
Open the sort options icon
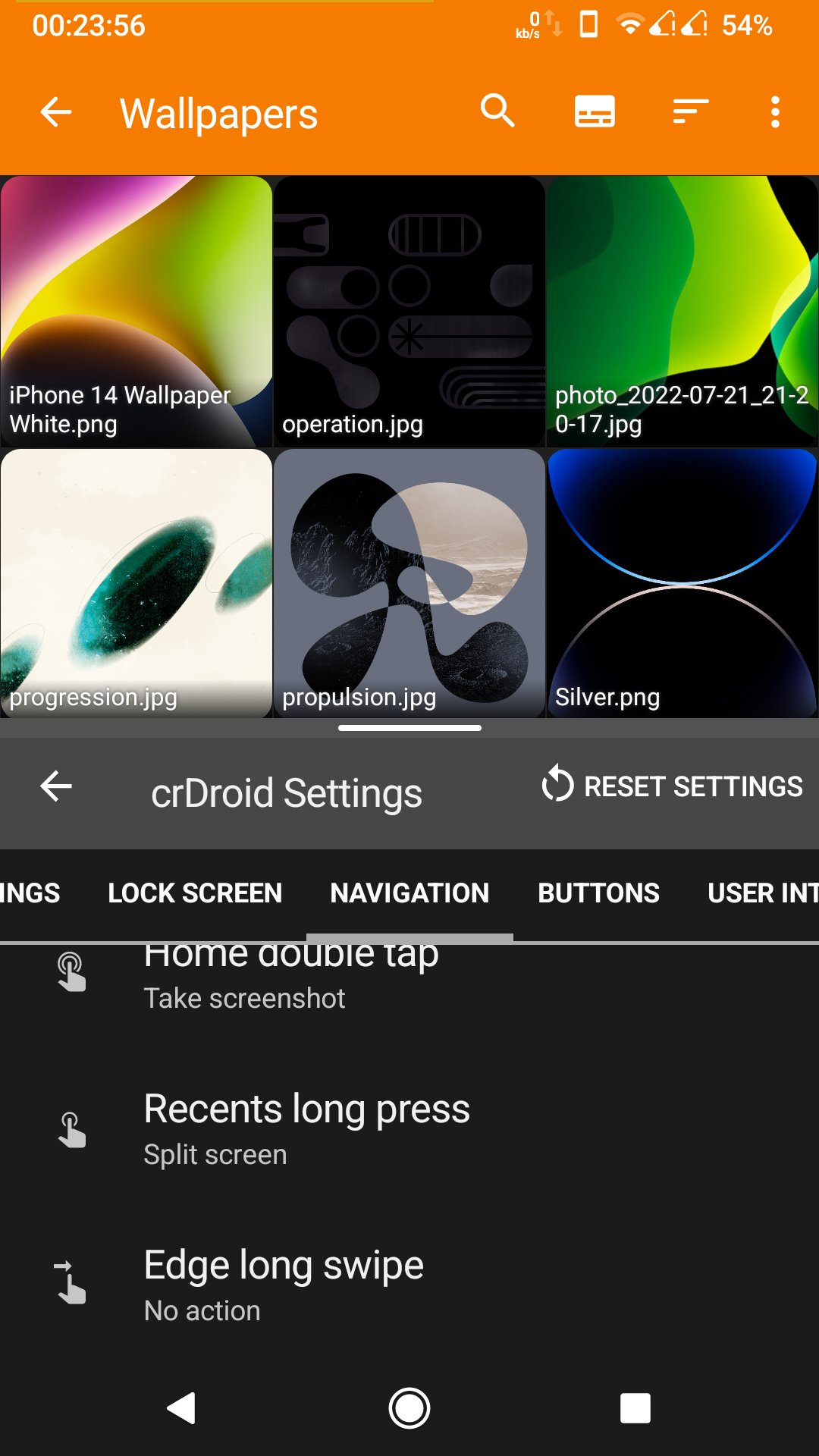tap(689, 111)
